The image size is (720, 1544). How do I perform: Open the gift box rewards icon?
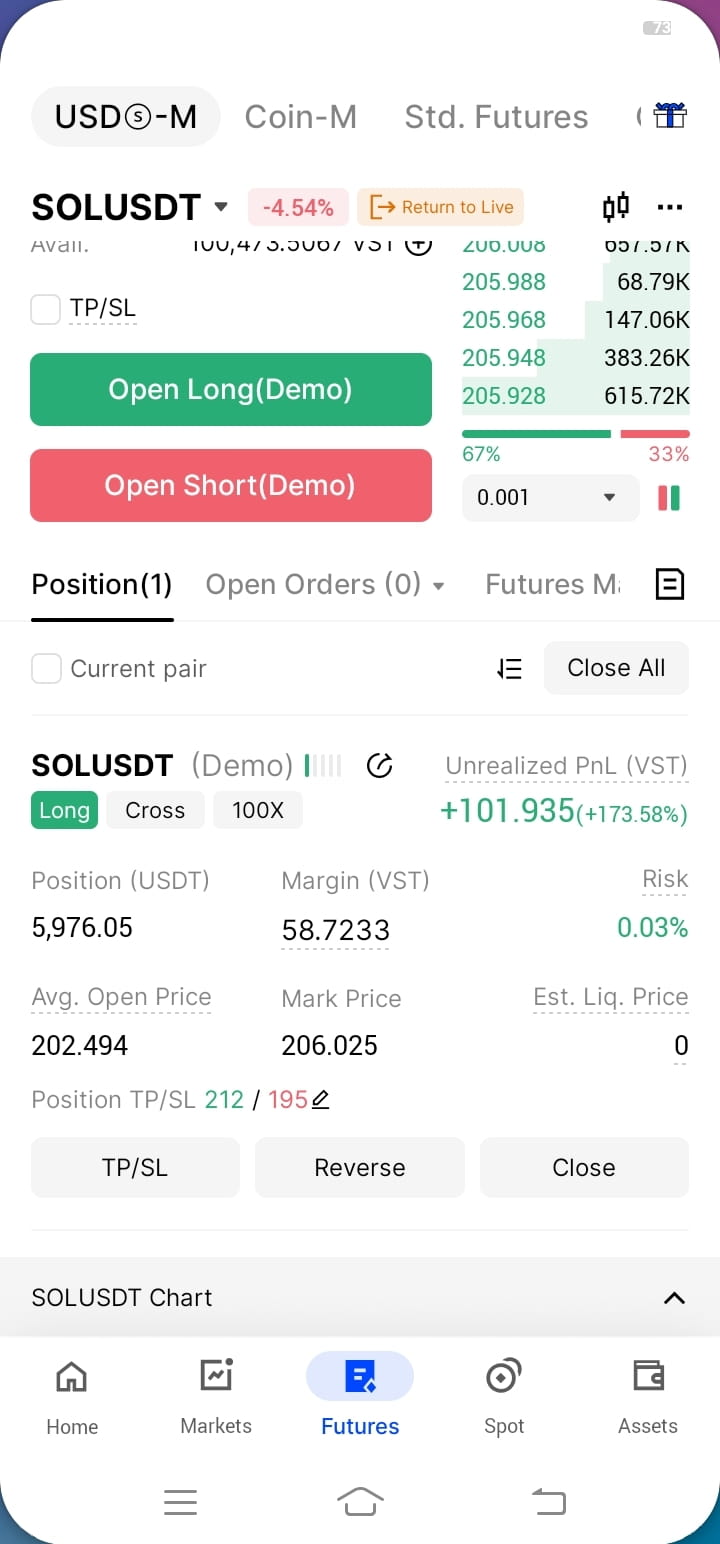pos(670,116)
